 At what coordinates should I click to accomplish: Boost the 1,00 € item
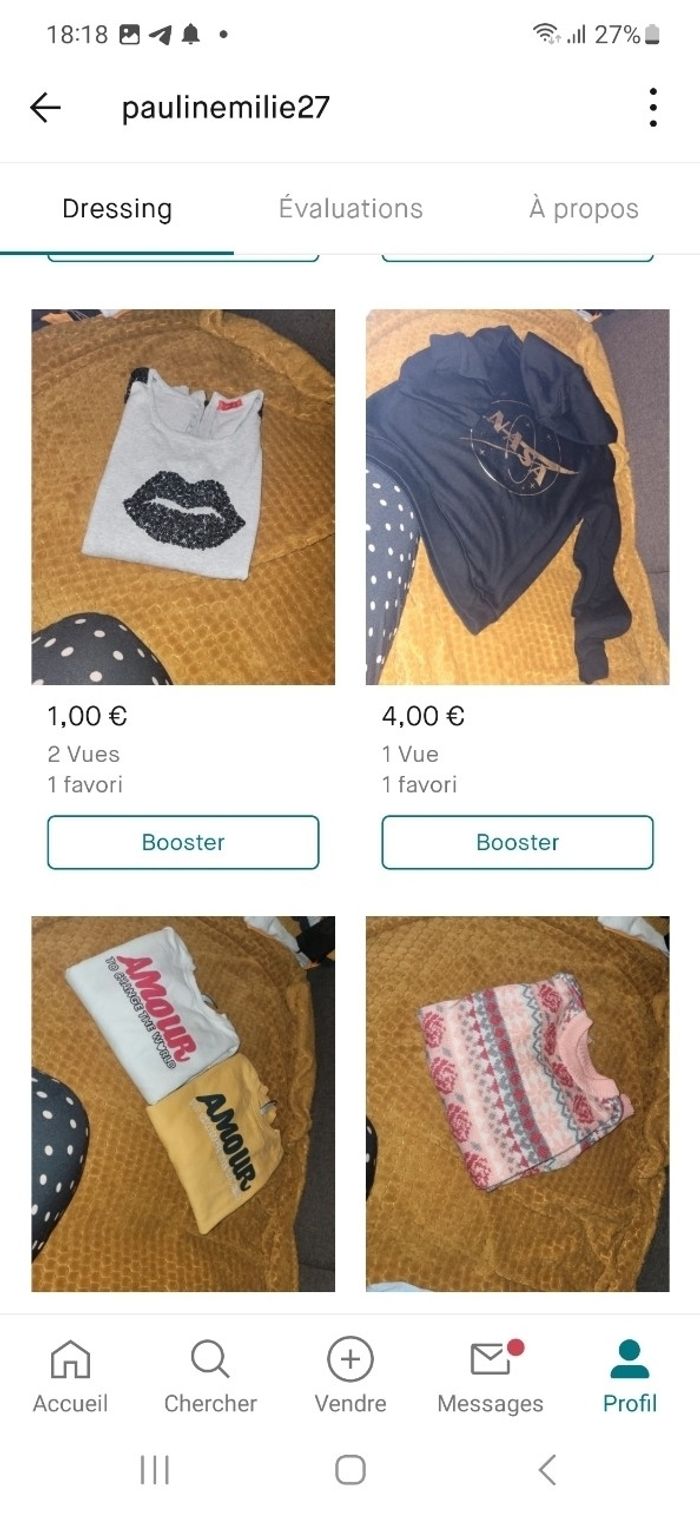point(183,842)
